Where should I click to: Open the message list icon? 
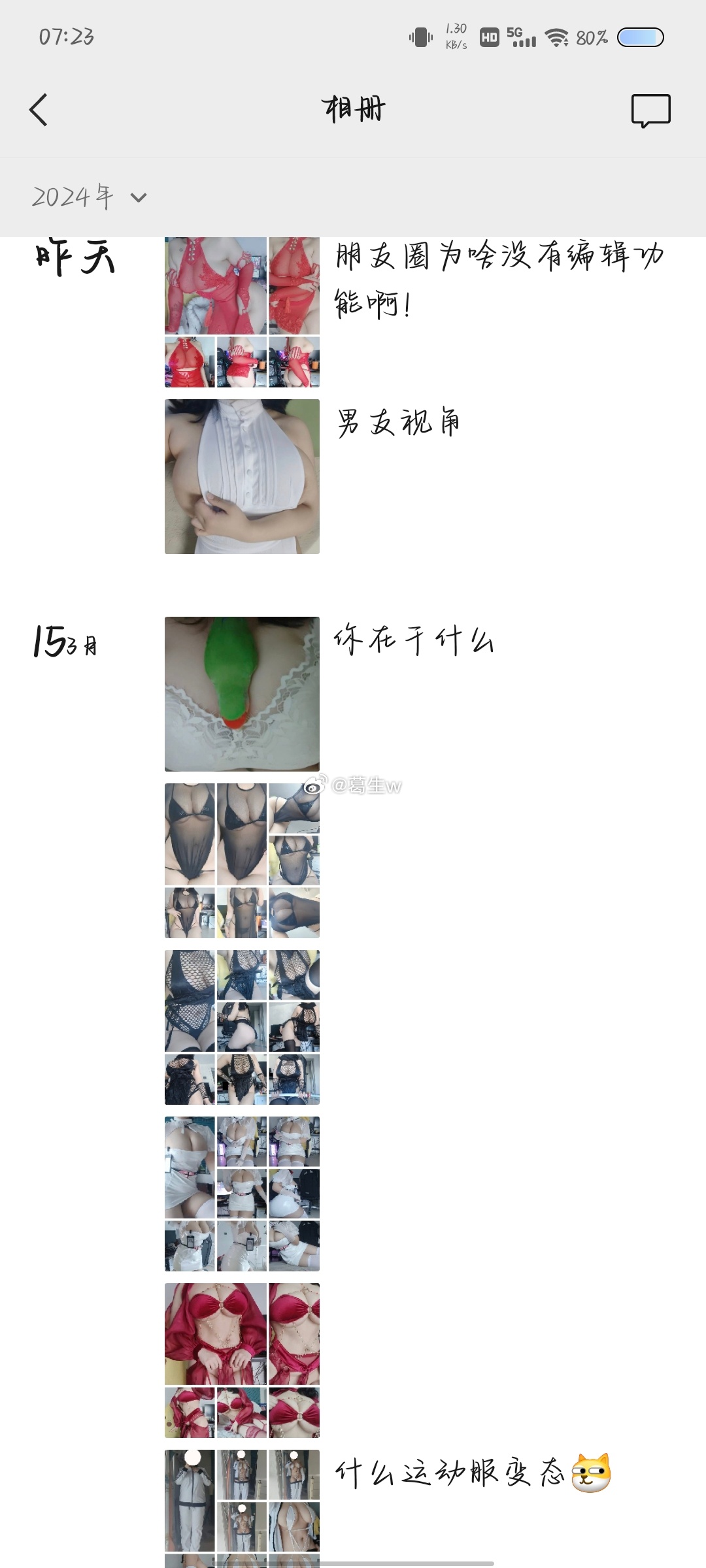click(x=650, y=110)
